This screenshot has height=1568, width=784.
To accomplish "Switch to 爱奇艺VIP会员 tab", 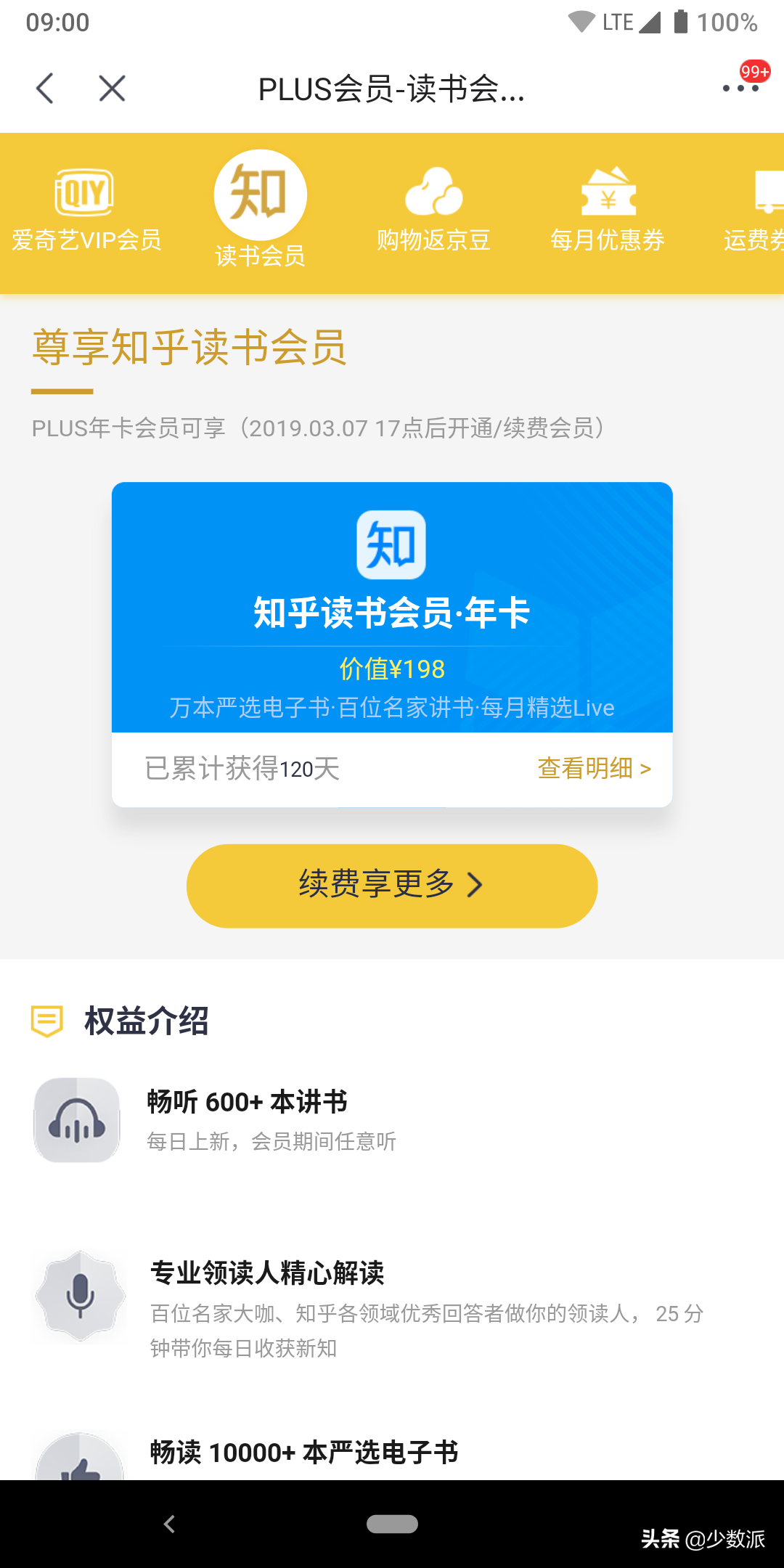I will click(x=86, y=211).
